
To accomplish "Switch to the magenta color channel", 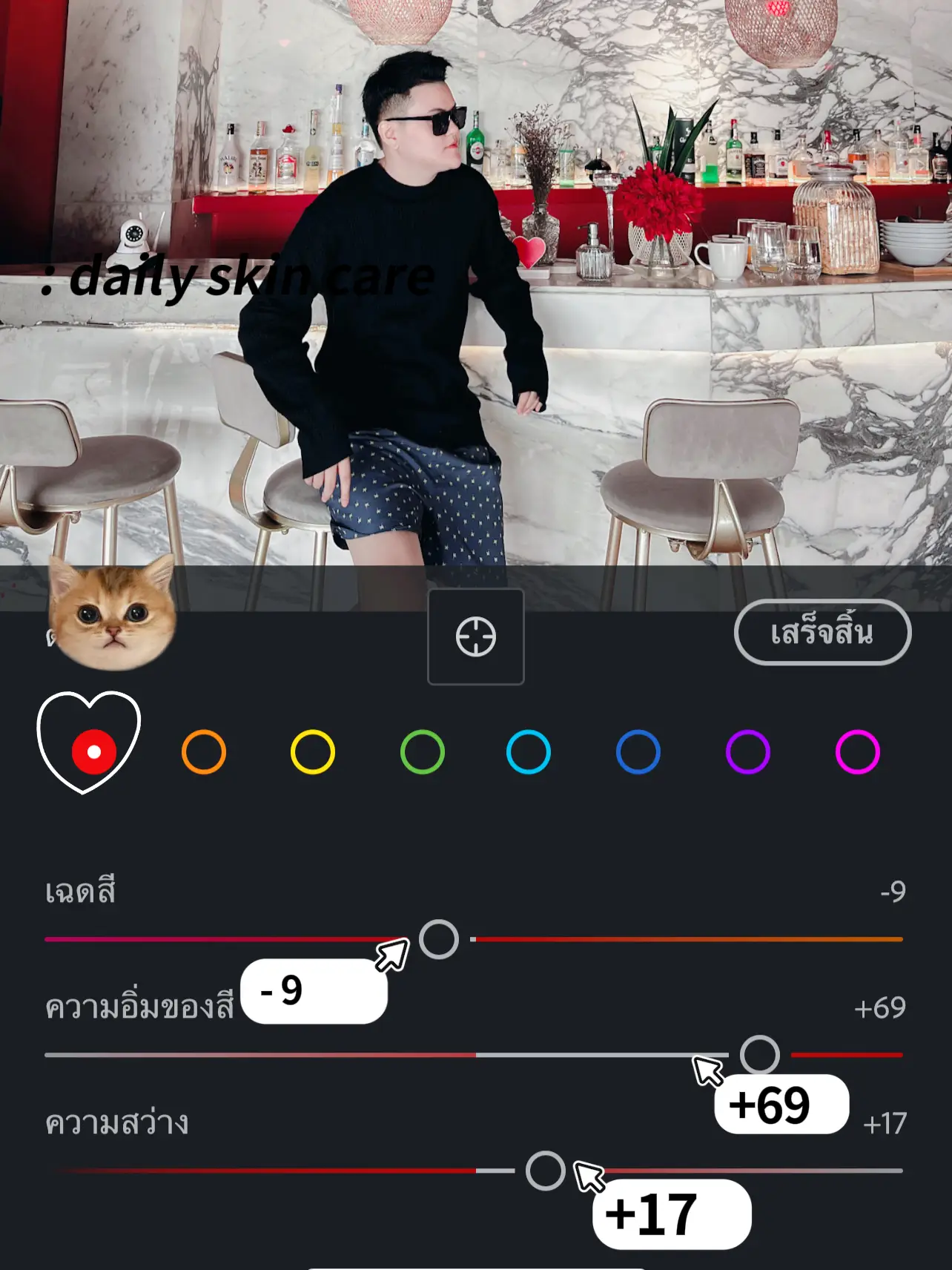I will click(857, 751).
